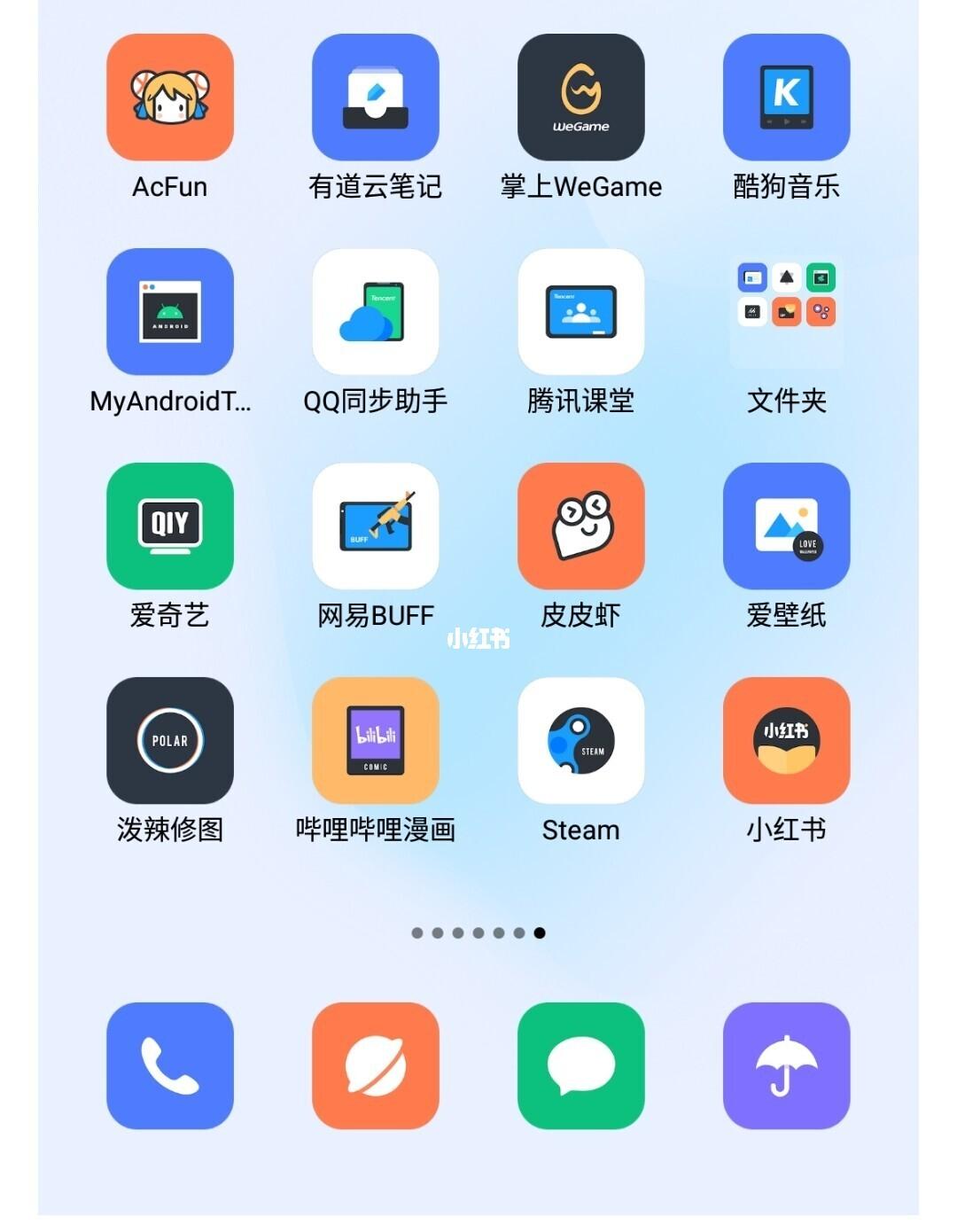Launch the planet browser in dock

tap(375, 1065)
